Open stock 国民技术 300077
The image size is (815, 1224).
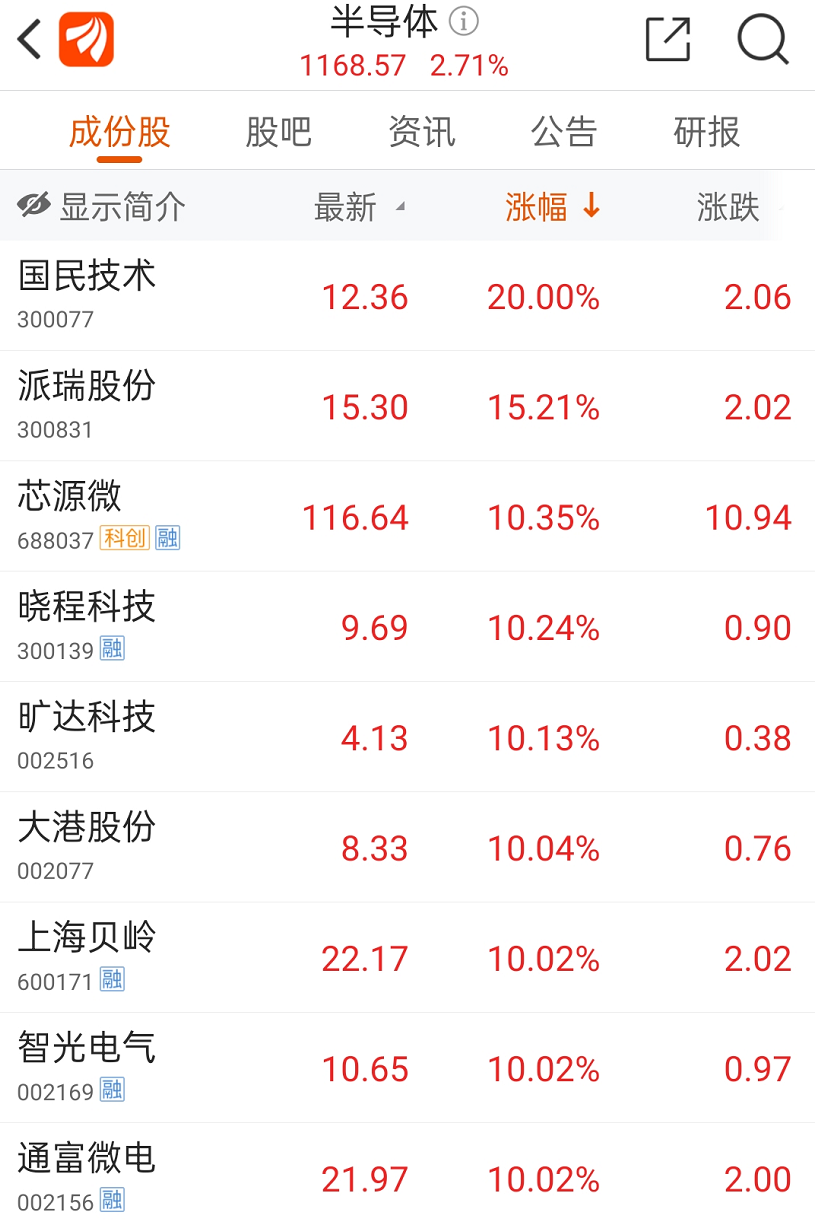tap(407, 296)
